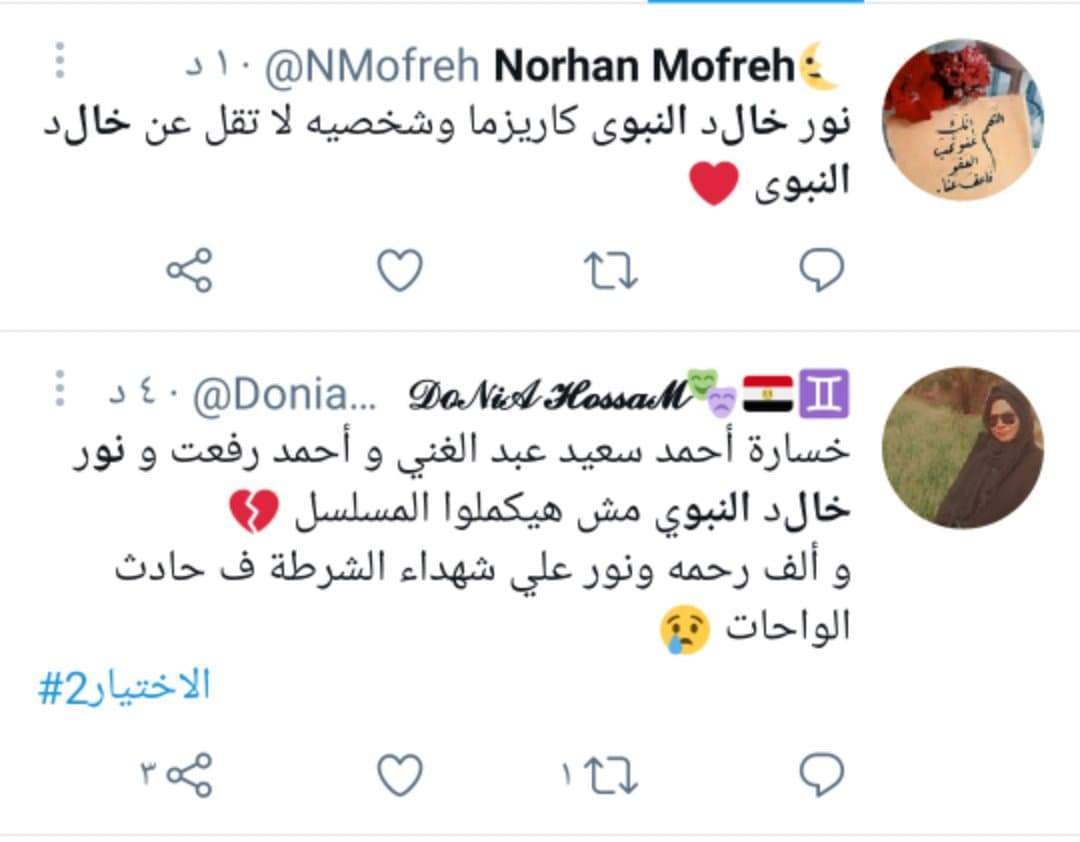
Task: Retweet Donia Hossam's tweet
Action: pyautogui.click(x=611, y=774)
